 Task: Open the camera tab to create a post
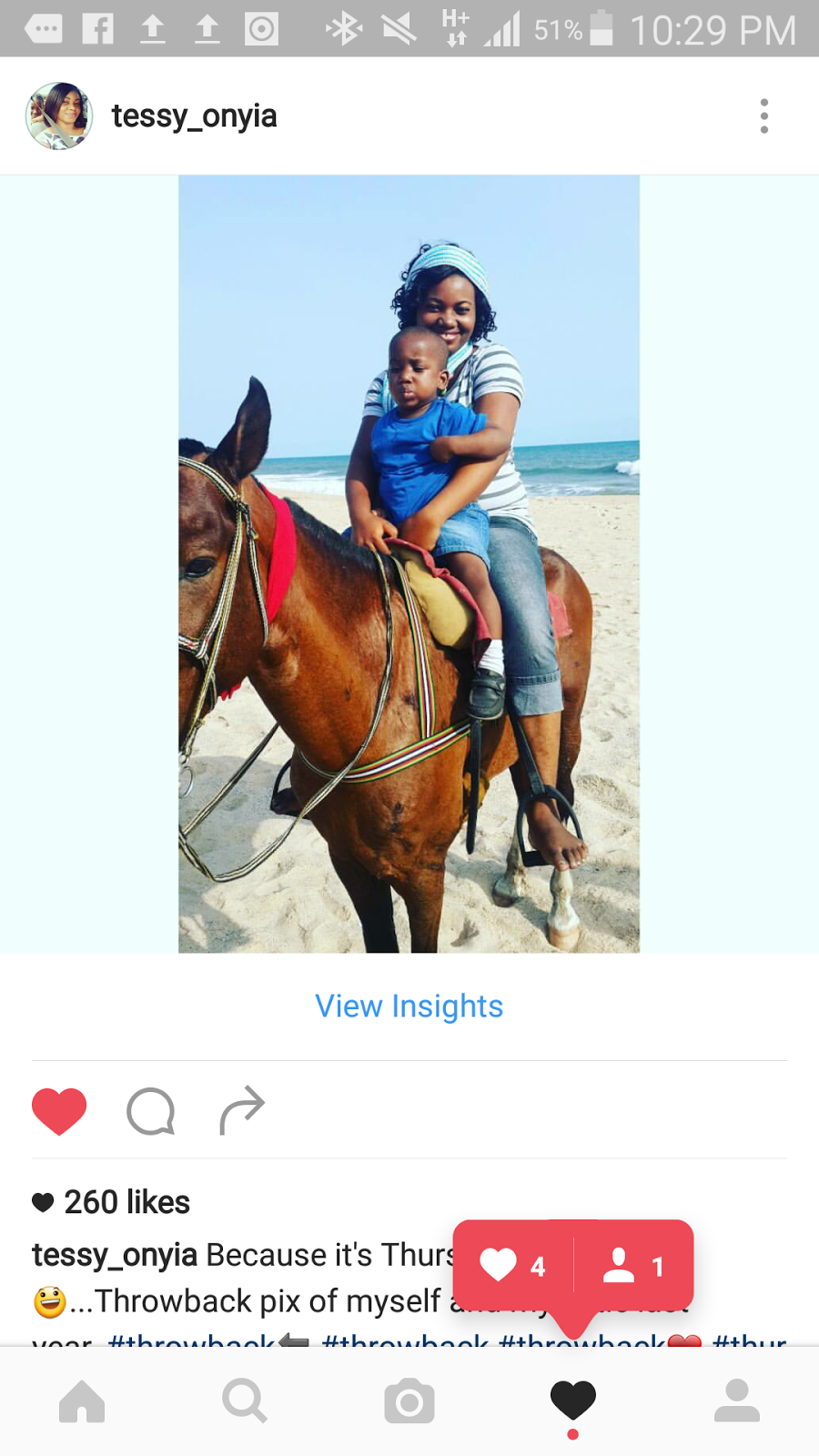(409, 1401)
